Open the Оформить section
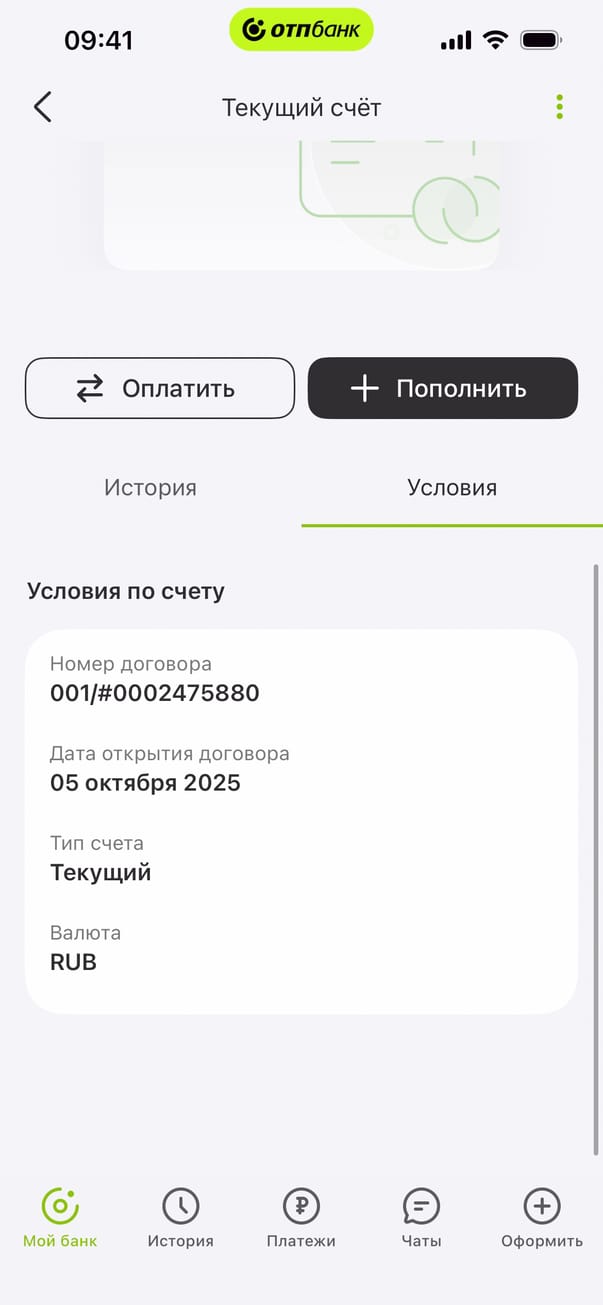The height and width of the screenshot is (1305, 603). [542, 1218]
